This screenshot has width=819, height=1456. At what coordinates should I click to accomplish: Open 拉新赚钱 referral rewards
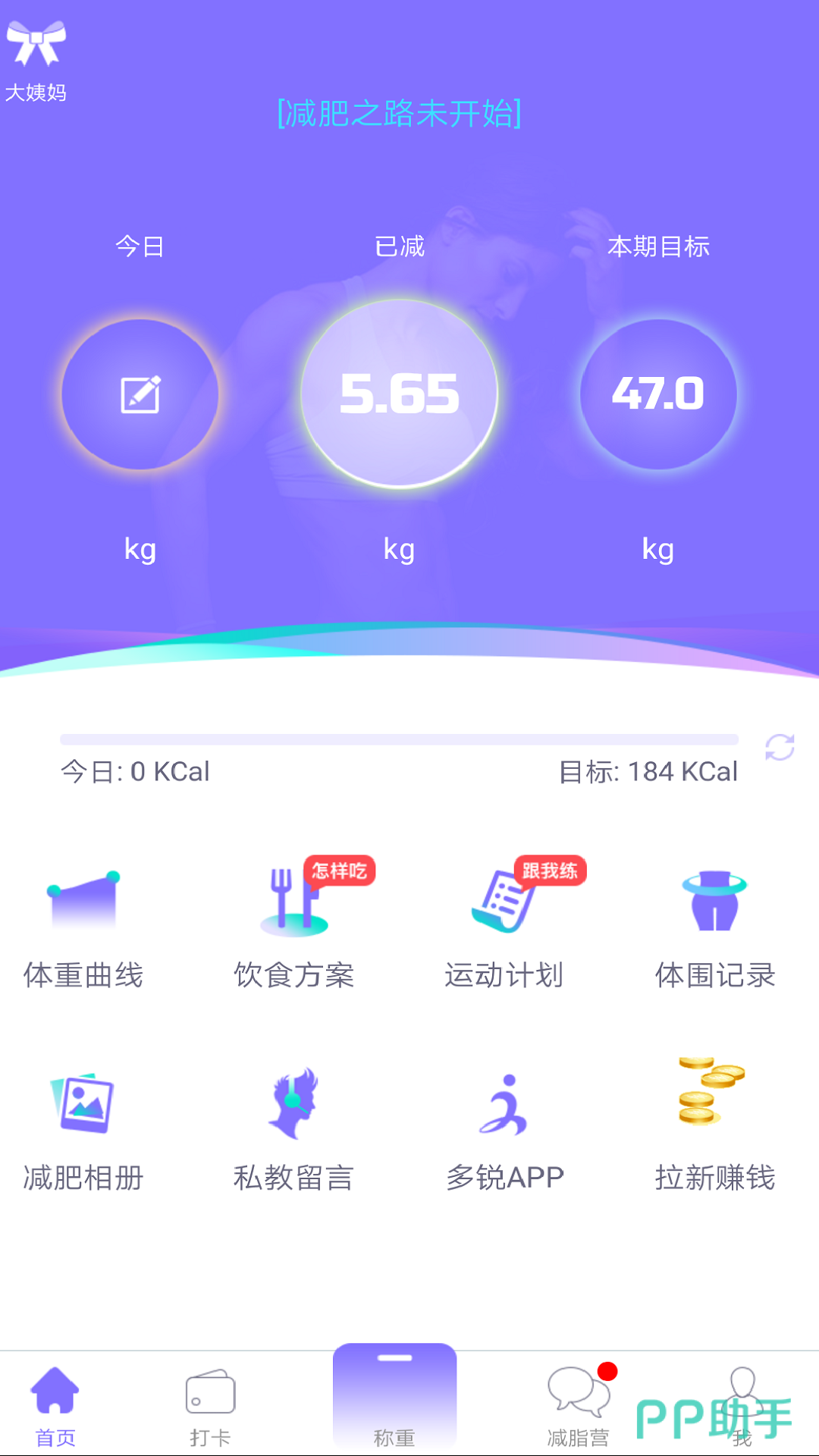[715, 1131]
